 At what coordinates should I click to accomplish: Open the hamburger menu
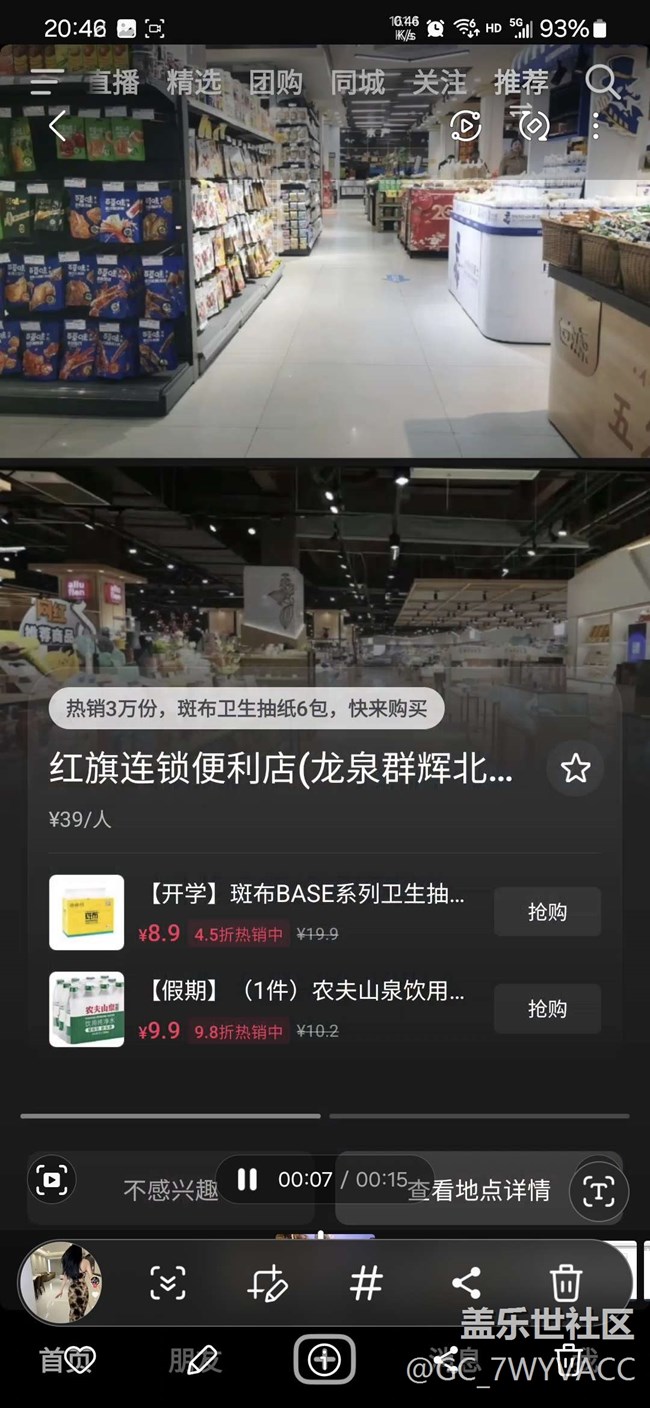click(x=46, y=82)
